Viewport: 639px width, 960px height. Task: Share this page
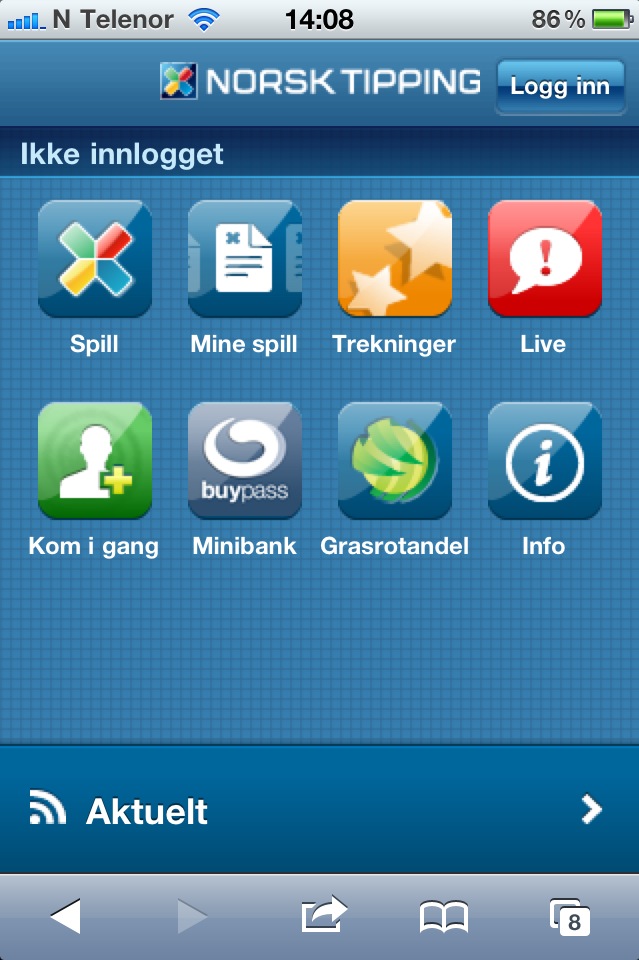click(323, 914)
